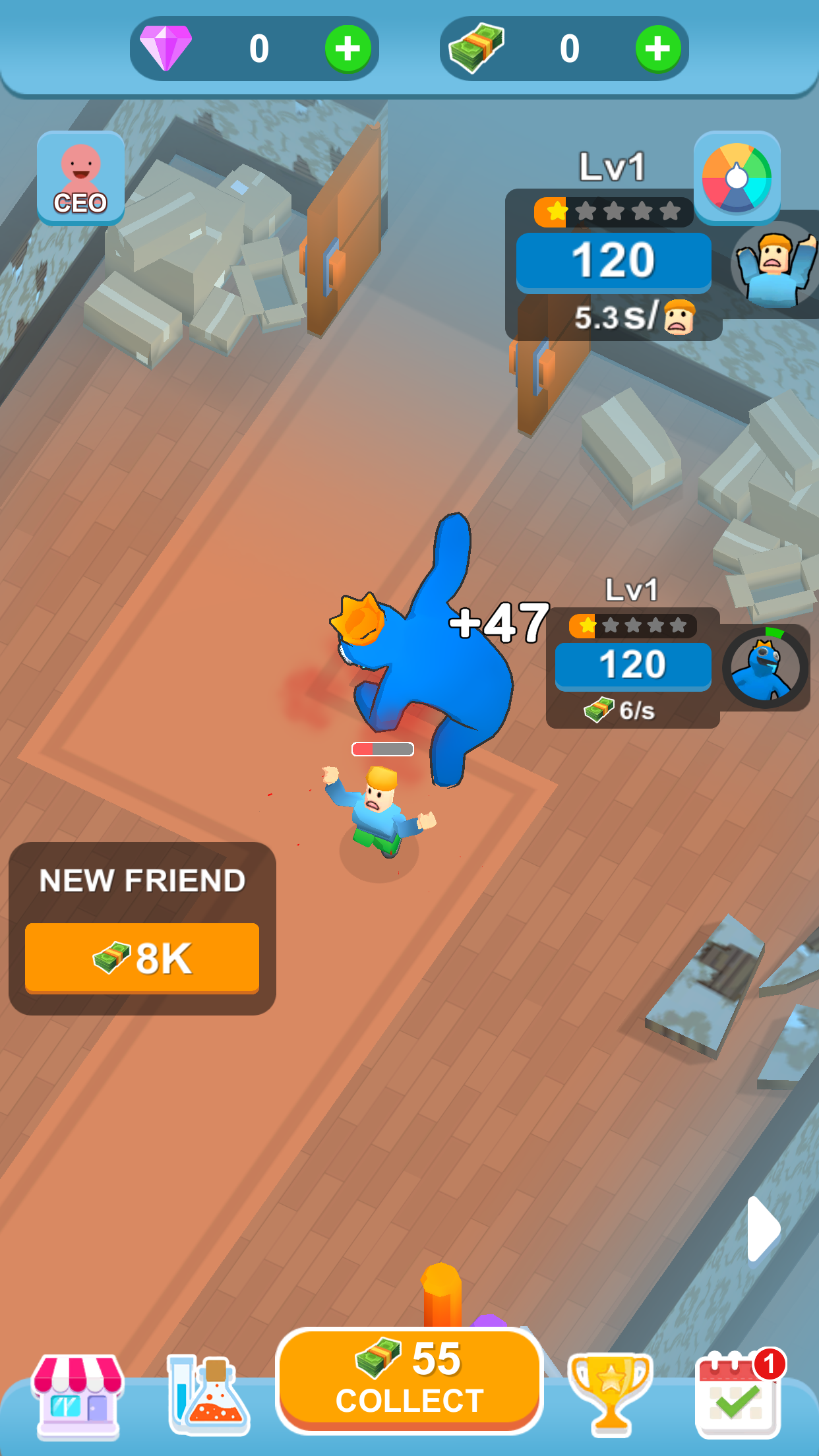Buy a new friend for 8K
Screen dimensions: 819x1456
pos(142,957)
